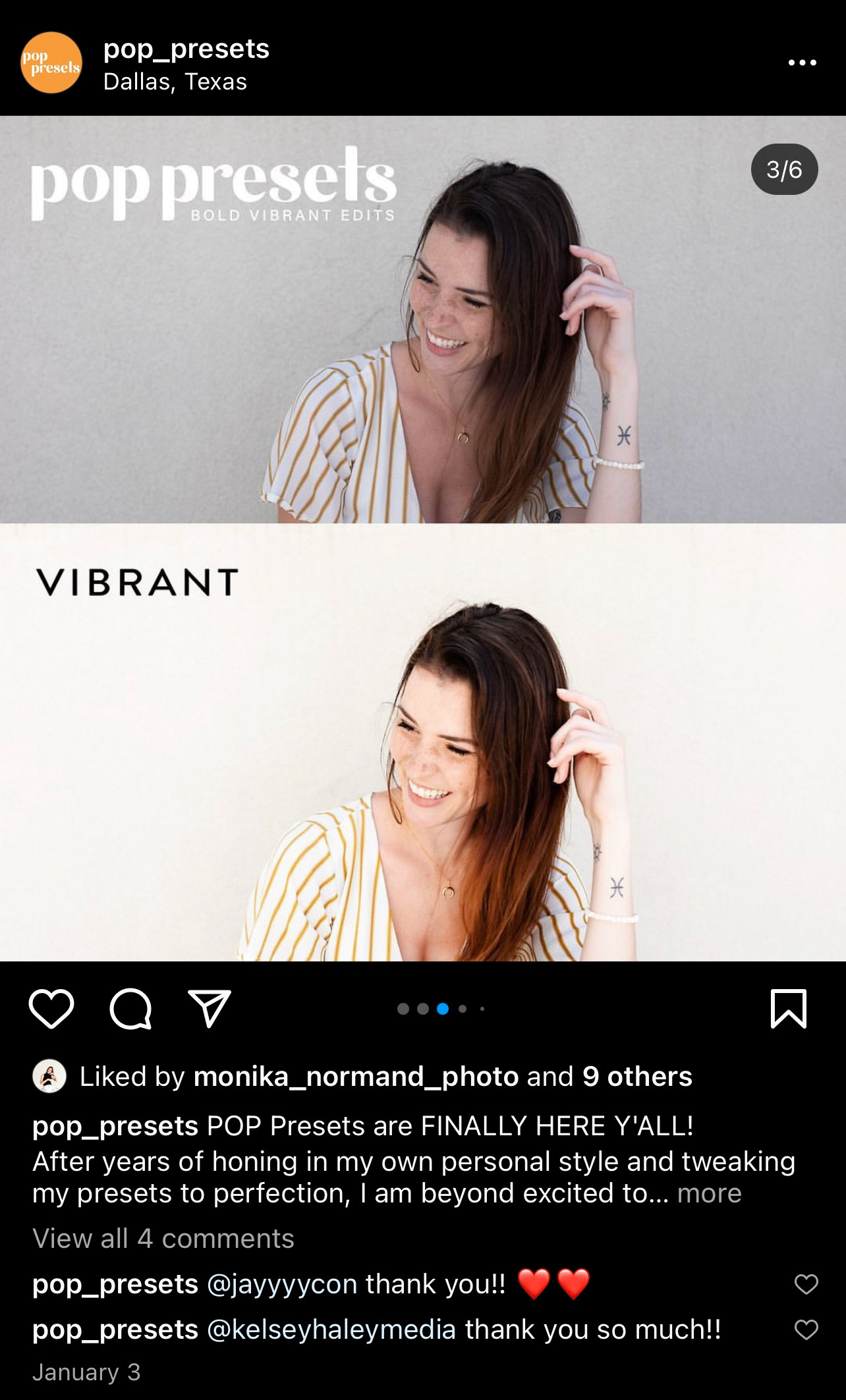Open the Dallas, Texas location page
Viewport: 846px width, 1400px height.
(x=175, y=82)
